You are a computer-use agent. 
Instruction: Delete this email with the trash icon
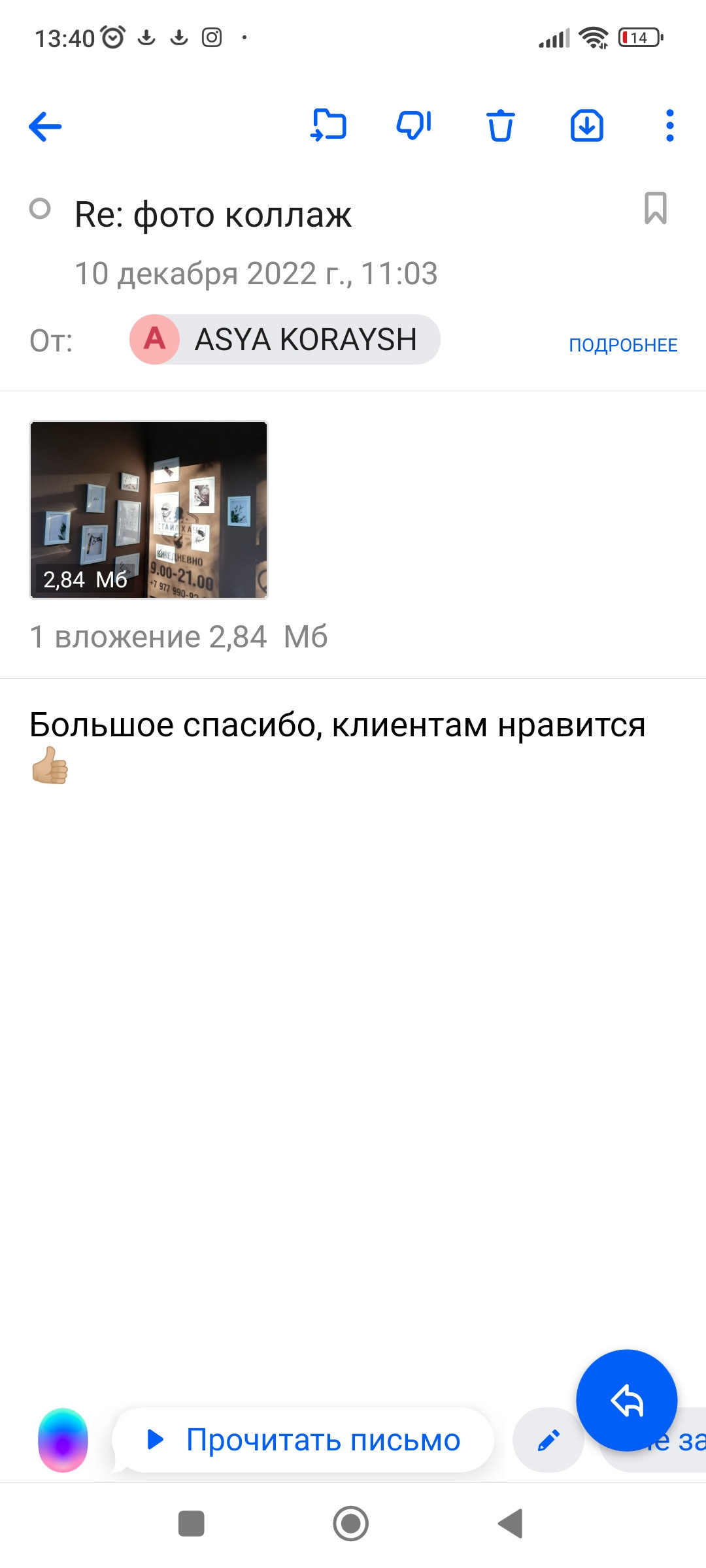[501, 125]
